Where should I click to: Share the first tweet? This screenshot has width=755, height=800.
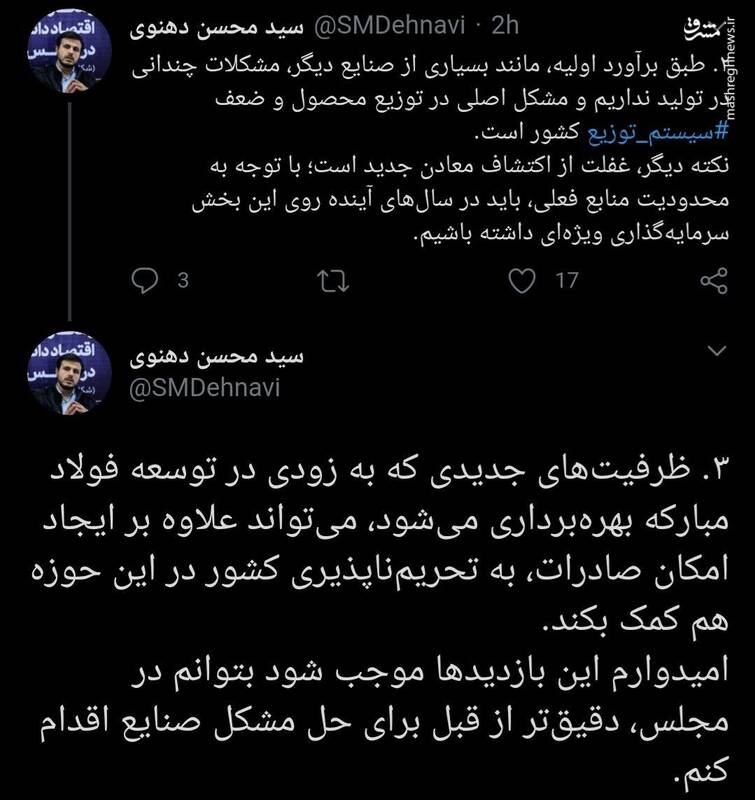[x=714, y=281]
